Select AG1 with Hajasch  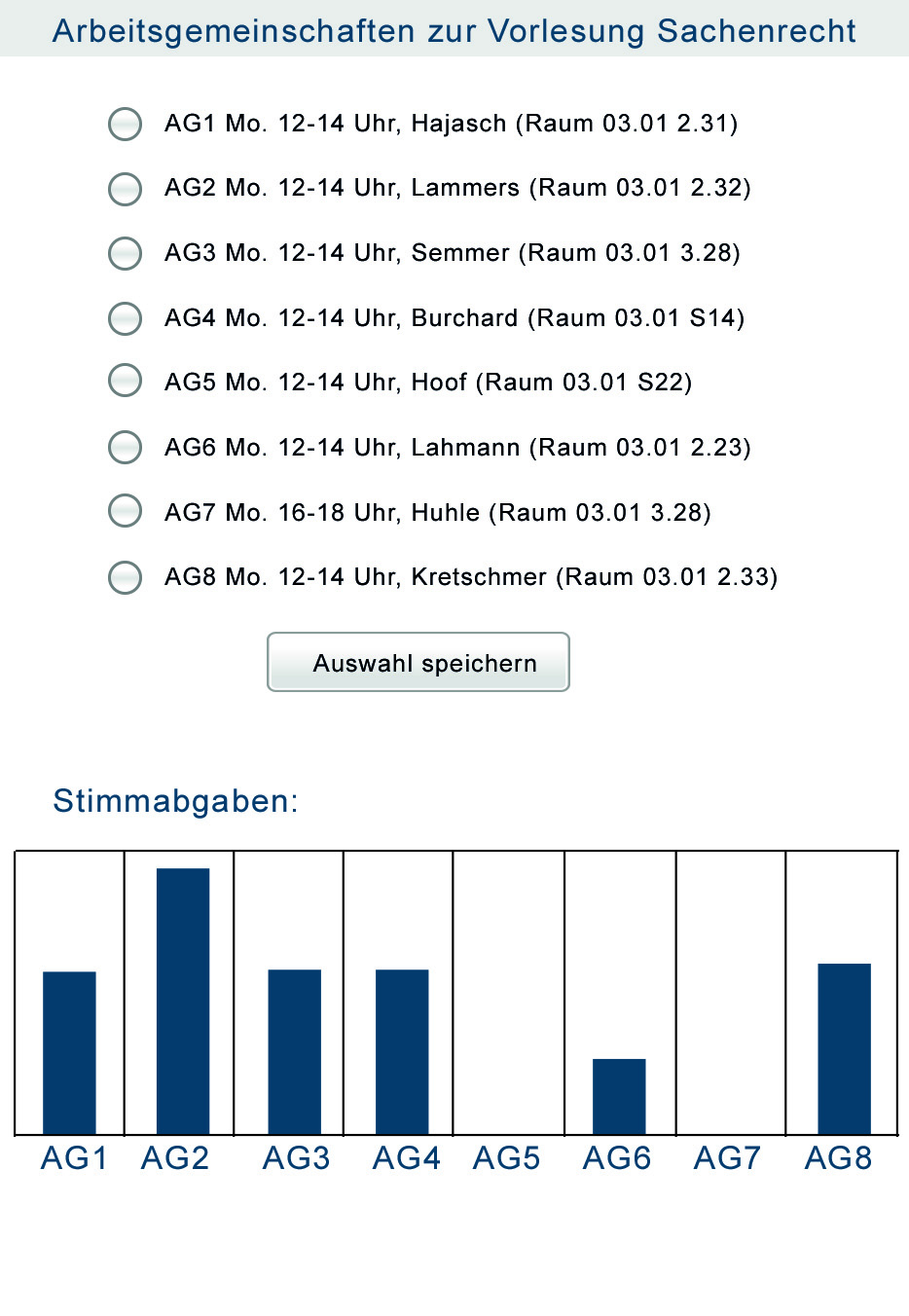[x=125, y=124]
